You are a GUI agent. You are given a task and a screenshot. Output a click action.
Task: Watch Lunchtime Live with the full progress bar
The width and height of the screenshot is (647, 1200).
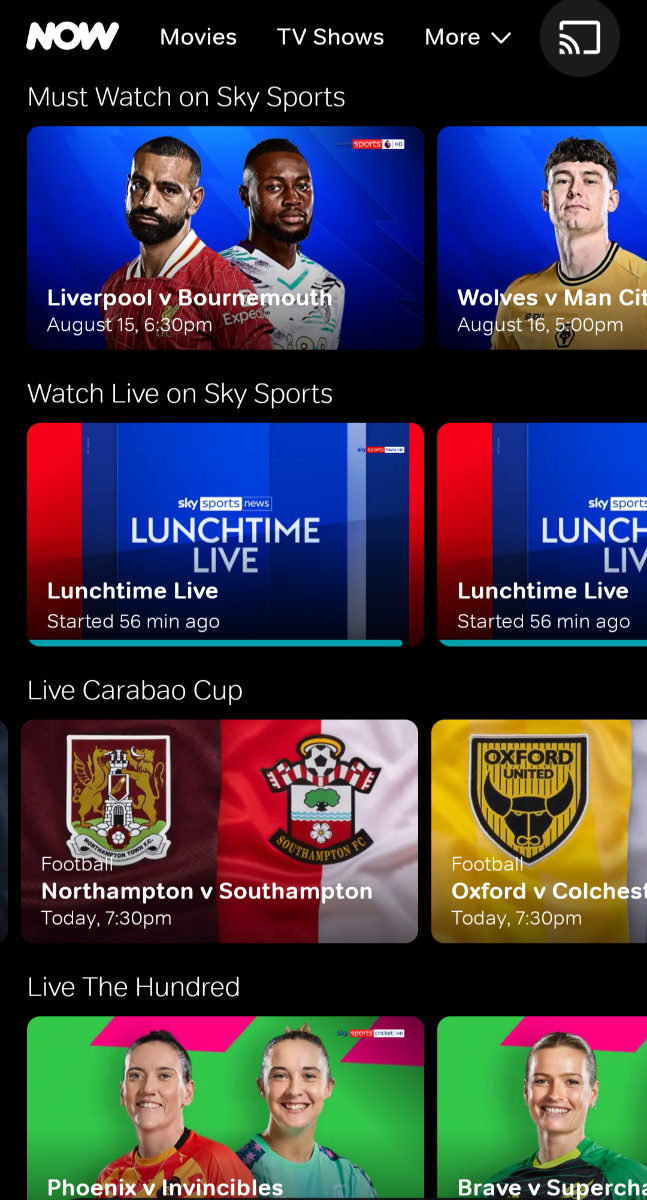[542, 534]
